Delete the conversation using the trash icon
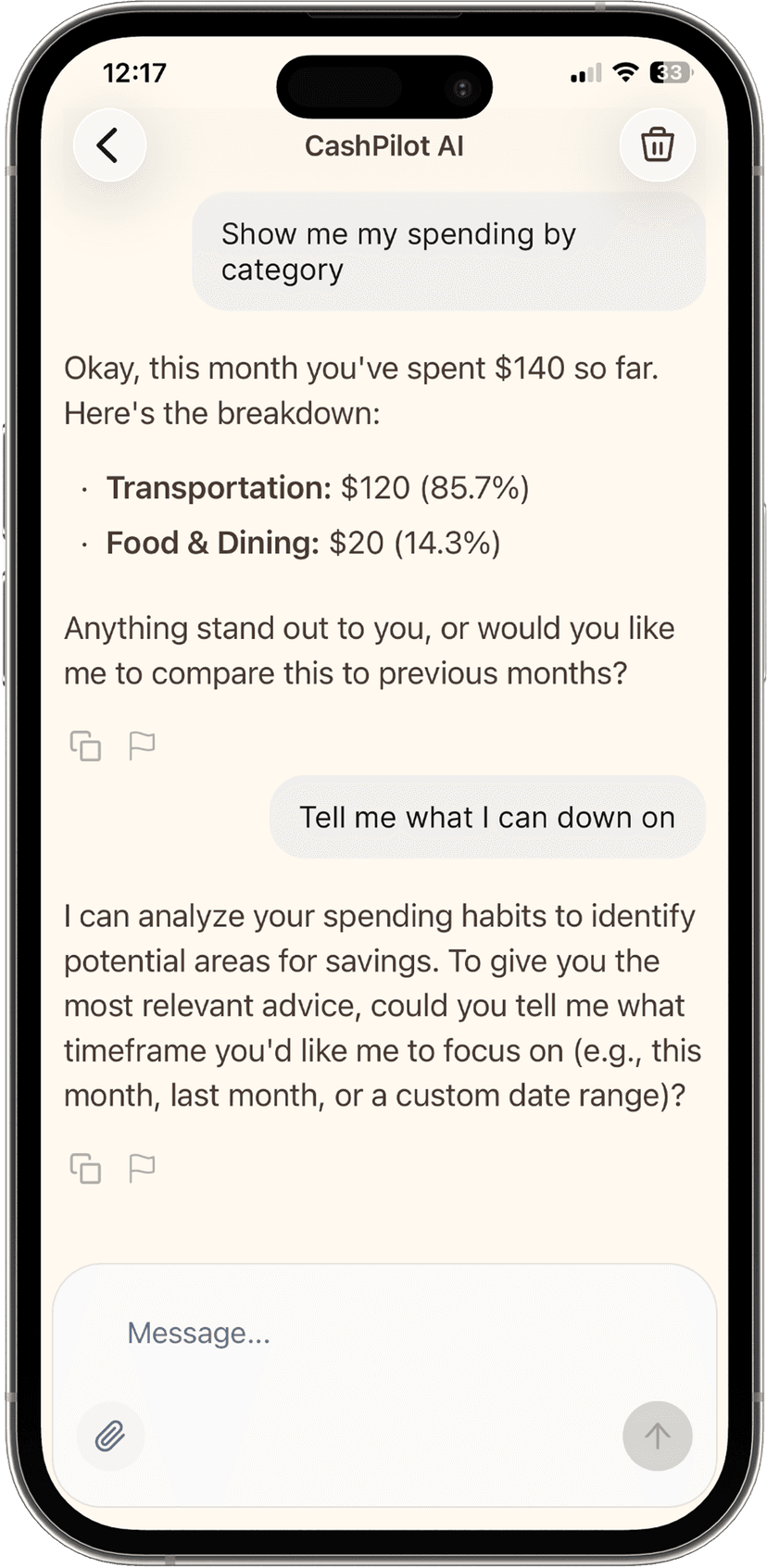The image size is (767, 1568). tap(657, 145)
